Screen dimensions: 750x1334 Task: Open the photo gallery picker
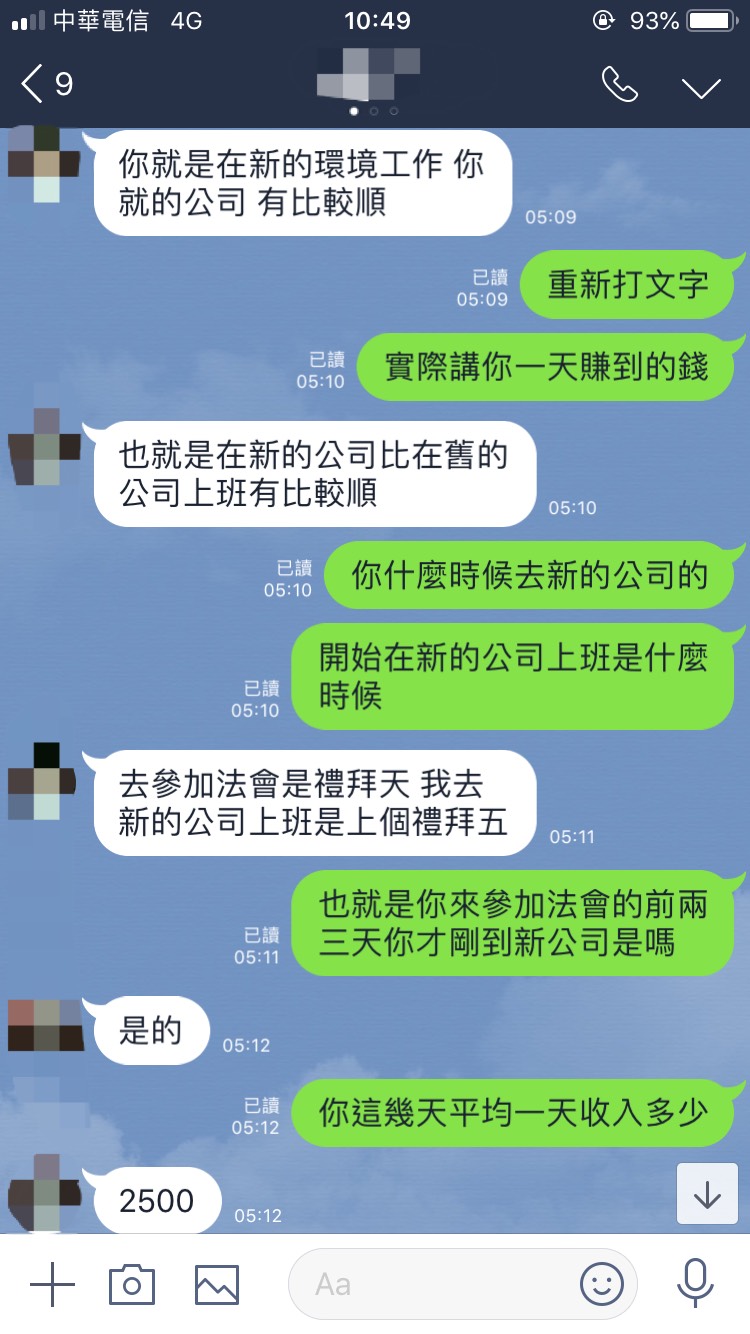[216, 1284]
